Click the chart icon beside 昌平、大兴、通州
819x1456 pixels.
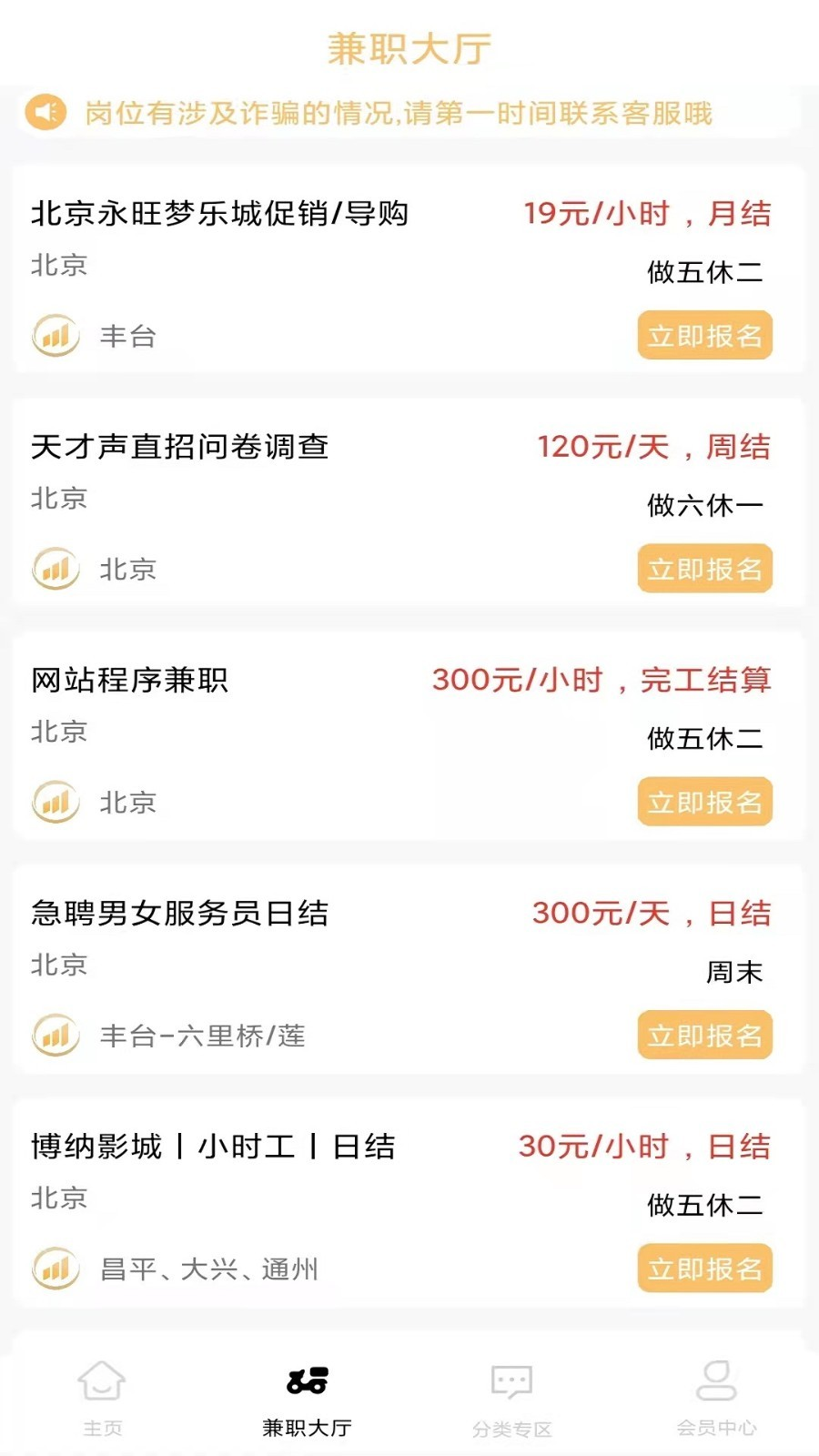click(x=55, y=1268)
